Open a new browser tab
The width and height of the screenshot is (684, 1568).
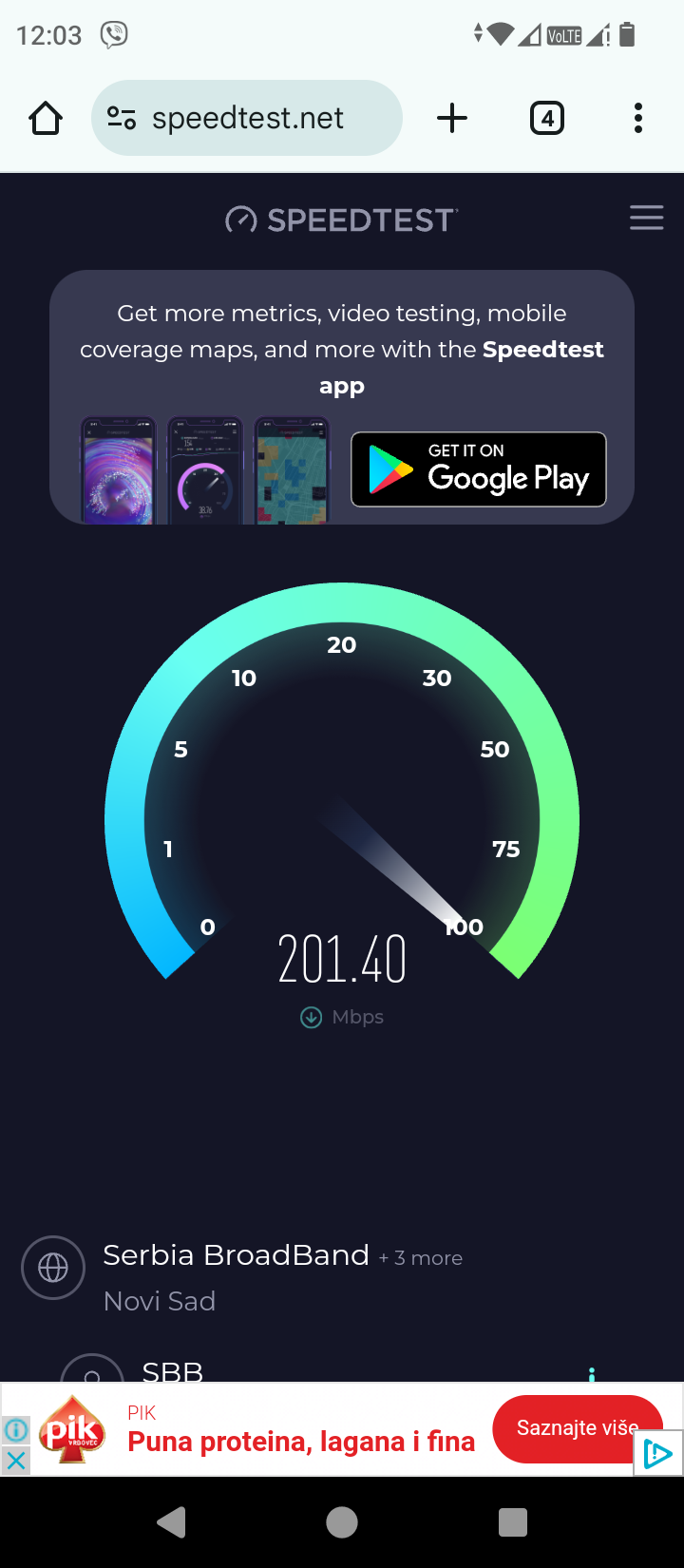[452, 119]
